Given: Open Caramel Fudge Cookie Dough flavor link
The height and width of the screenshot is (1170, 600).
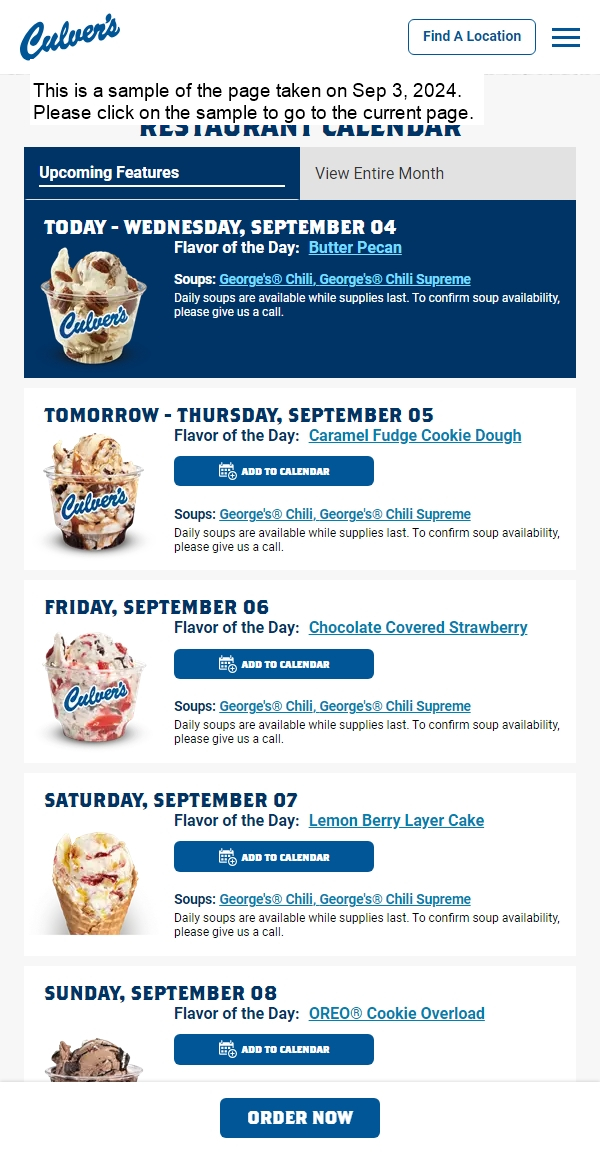Looking at the screenshot, I should pyautogui.click(x=414, y=435).
